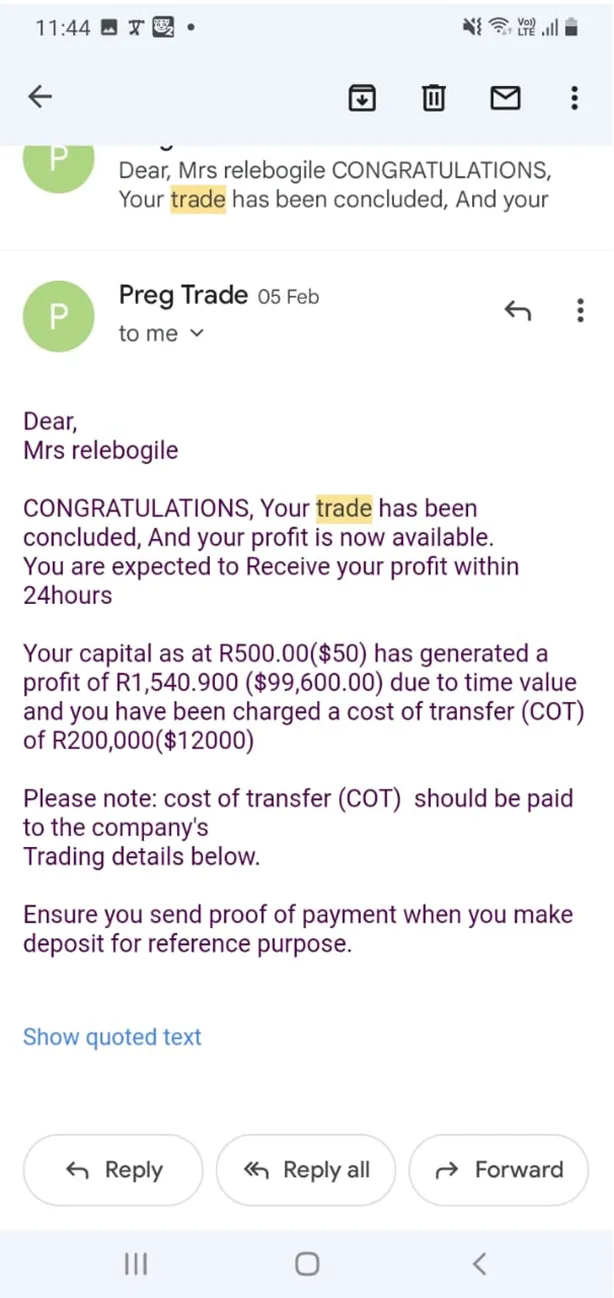Forward this email
The width and height of the screenshot is (614, 1298).
499,1170
